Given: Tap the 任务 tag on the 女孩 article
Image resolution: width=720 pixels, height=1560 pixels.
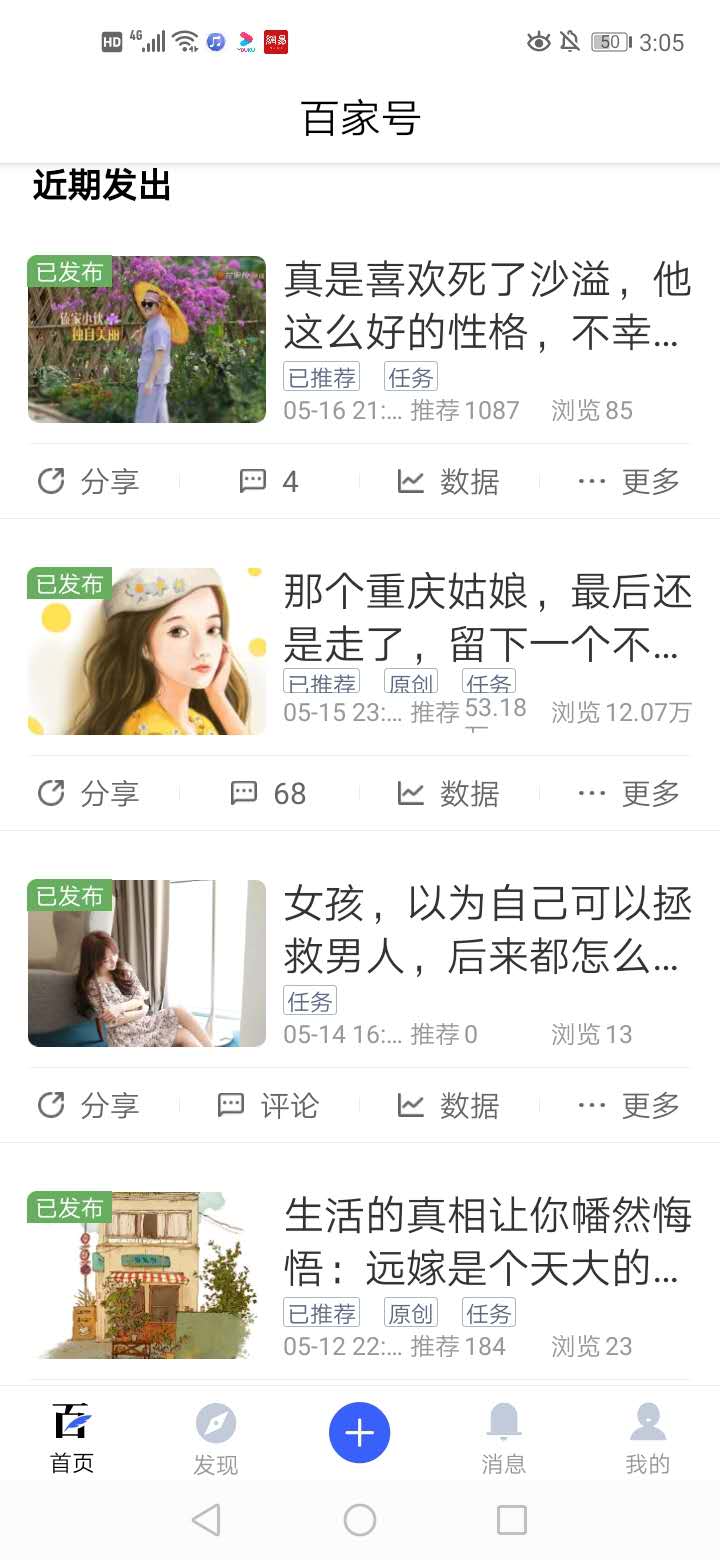Looking at the screenshot, I should (310, 1000).
